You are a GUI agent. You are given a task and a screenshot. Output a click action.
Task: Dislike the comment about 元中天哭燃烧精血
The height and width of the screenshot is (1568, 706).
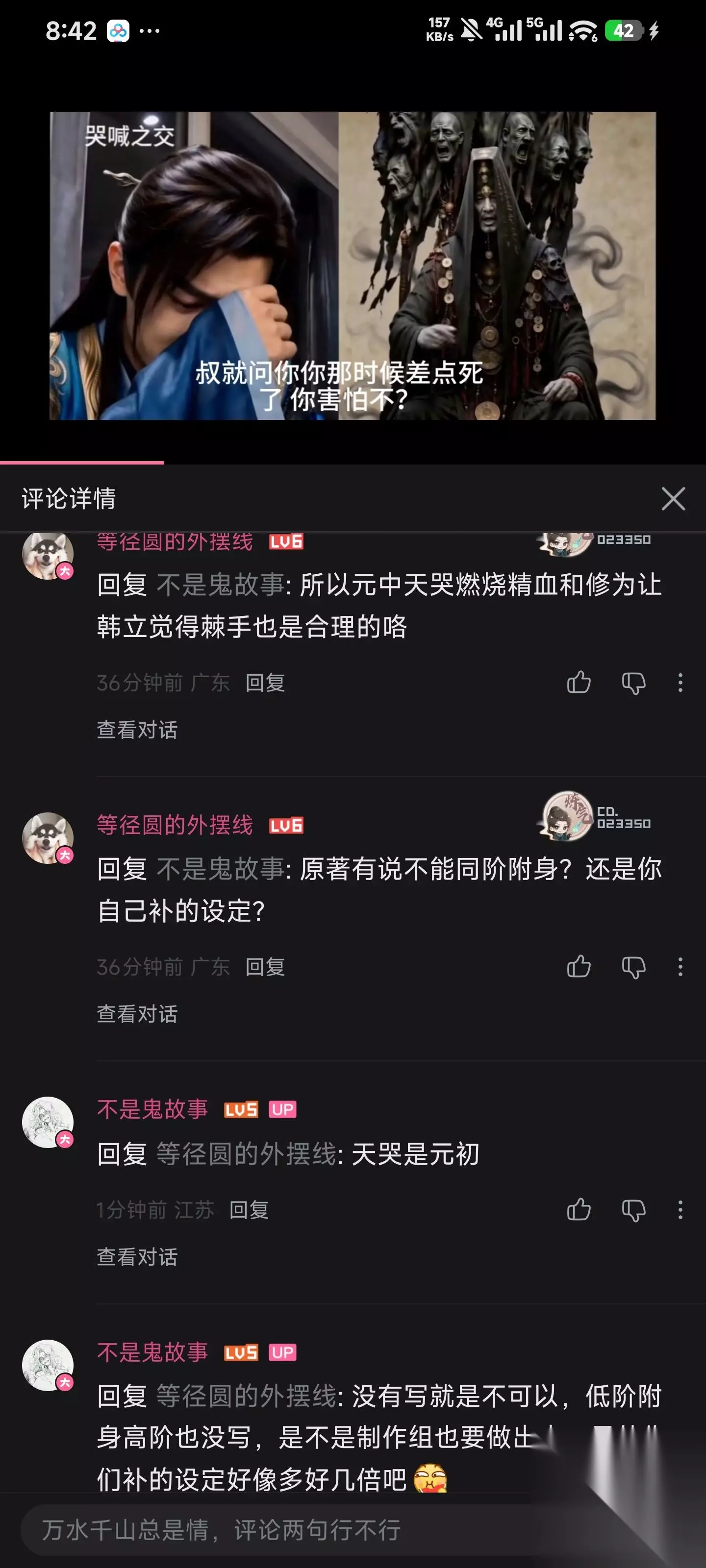633,683
